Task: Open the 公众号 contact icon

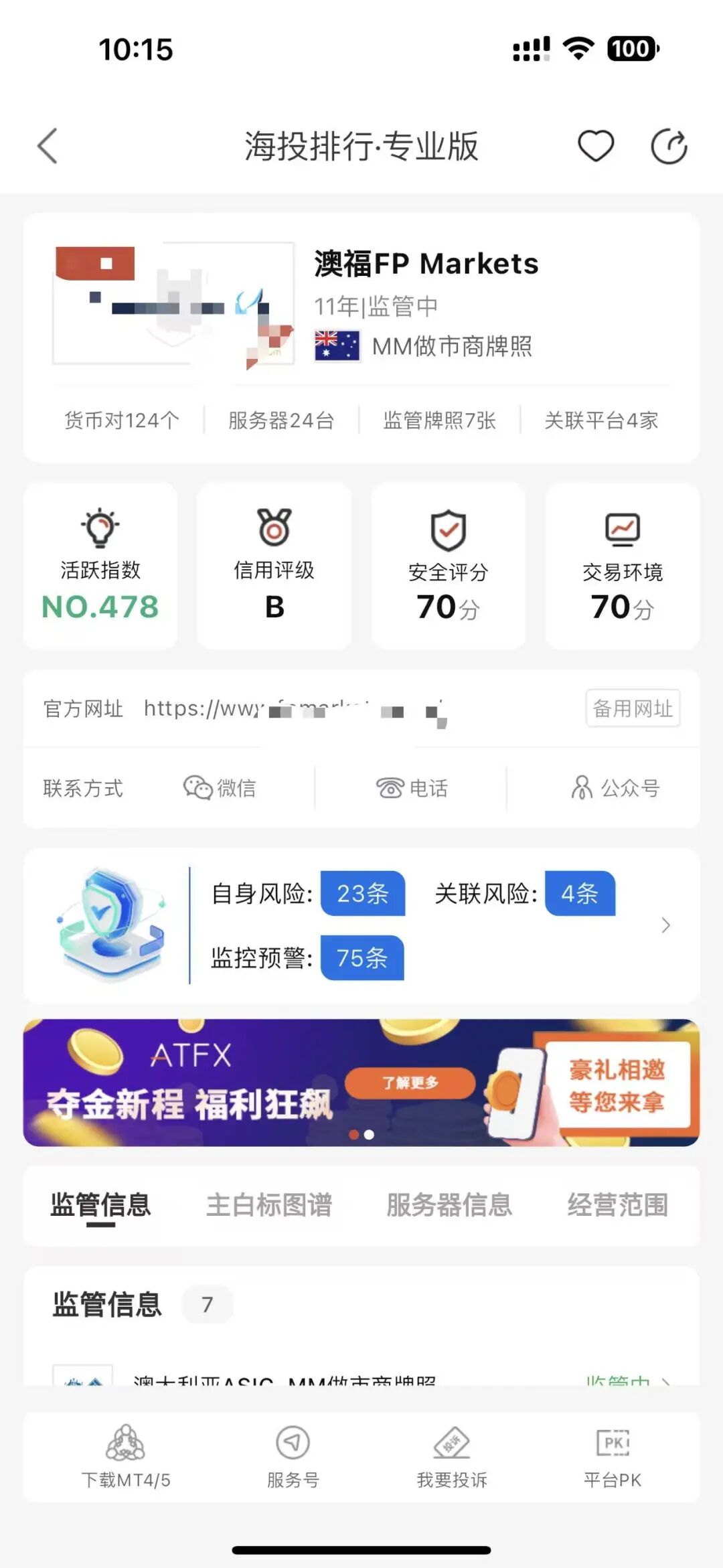Action: pyautogui.click(x=581, y=788)
